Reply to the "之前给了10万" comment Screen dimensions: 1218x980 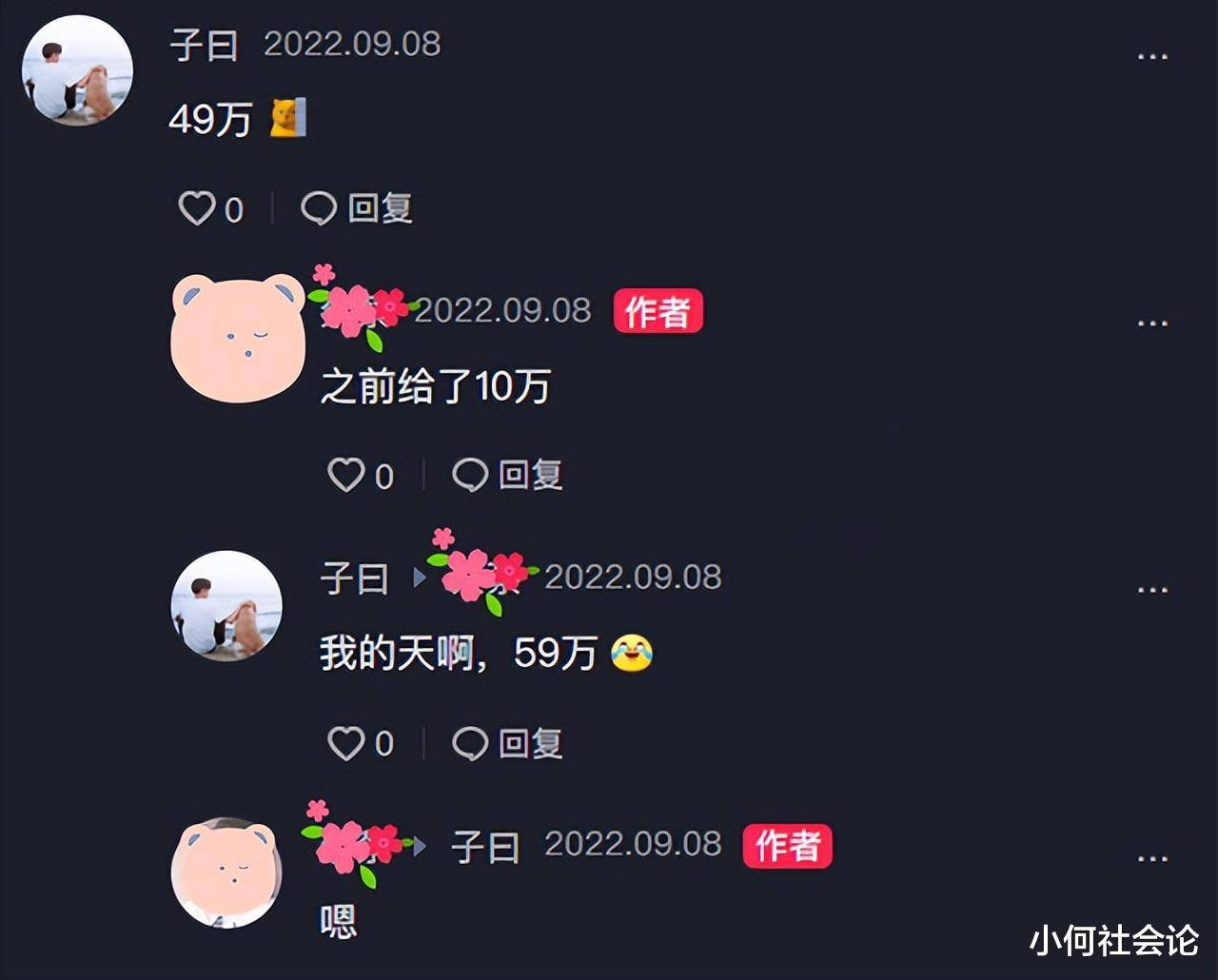coord(507,475)
